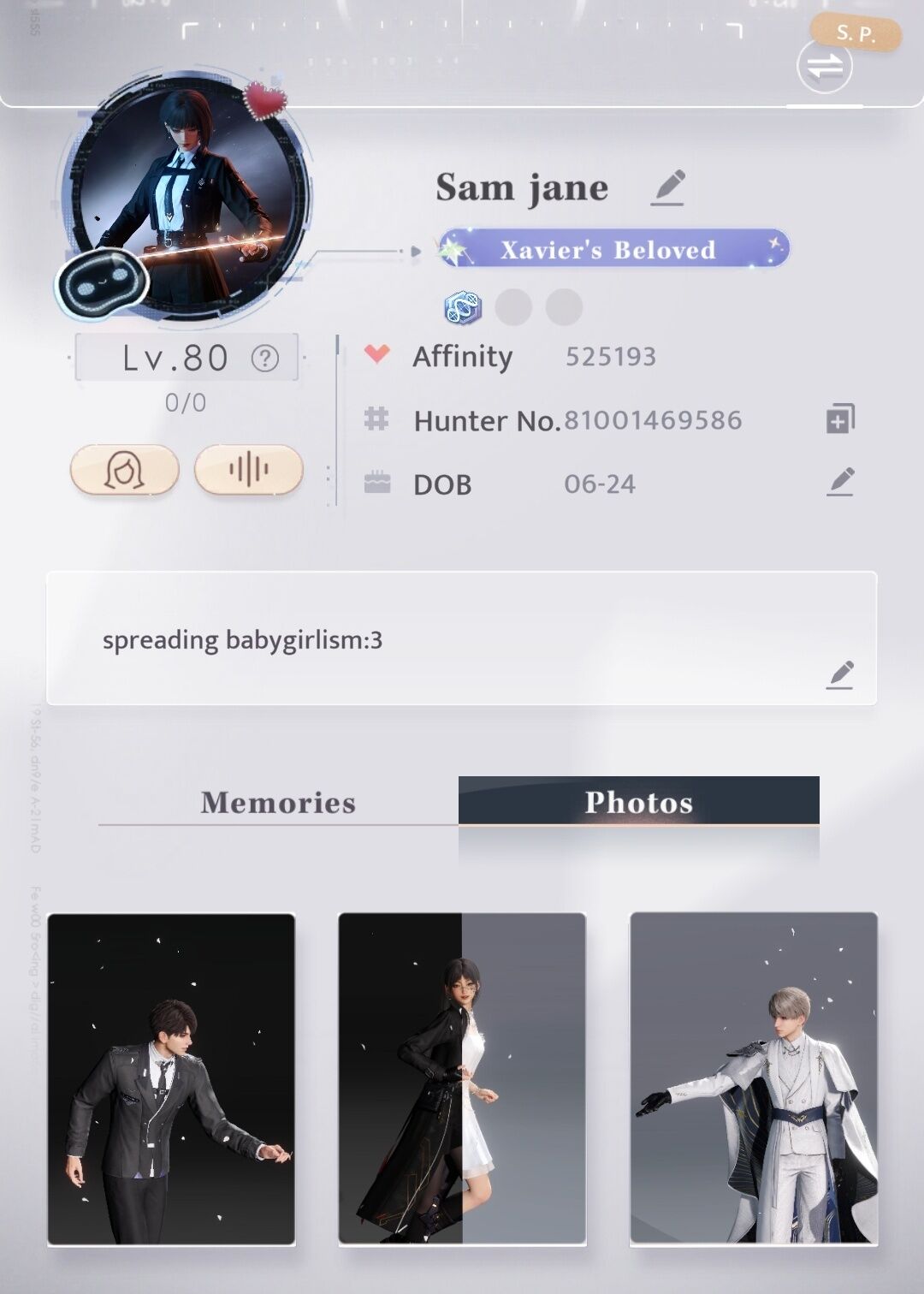Image resolution: width=924 pixels, height=1294 pixels.
Task: Tap the first equipped badge slot
Action: [463, 307]
